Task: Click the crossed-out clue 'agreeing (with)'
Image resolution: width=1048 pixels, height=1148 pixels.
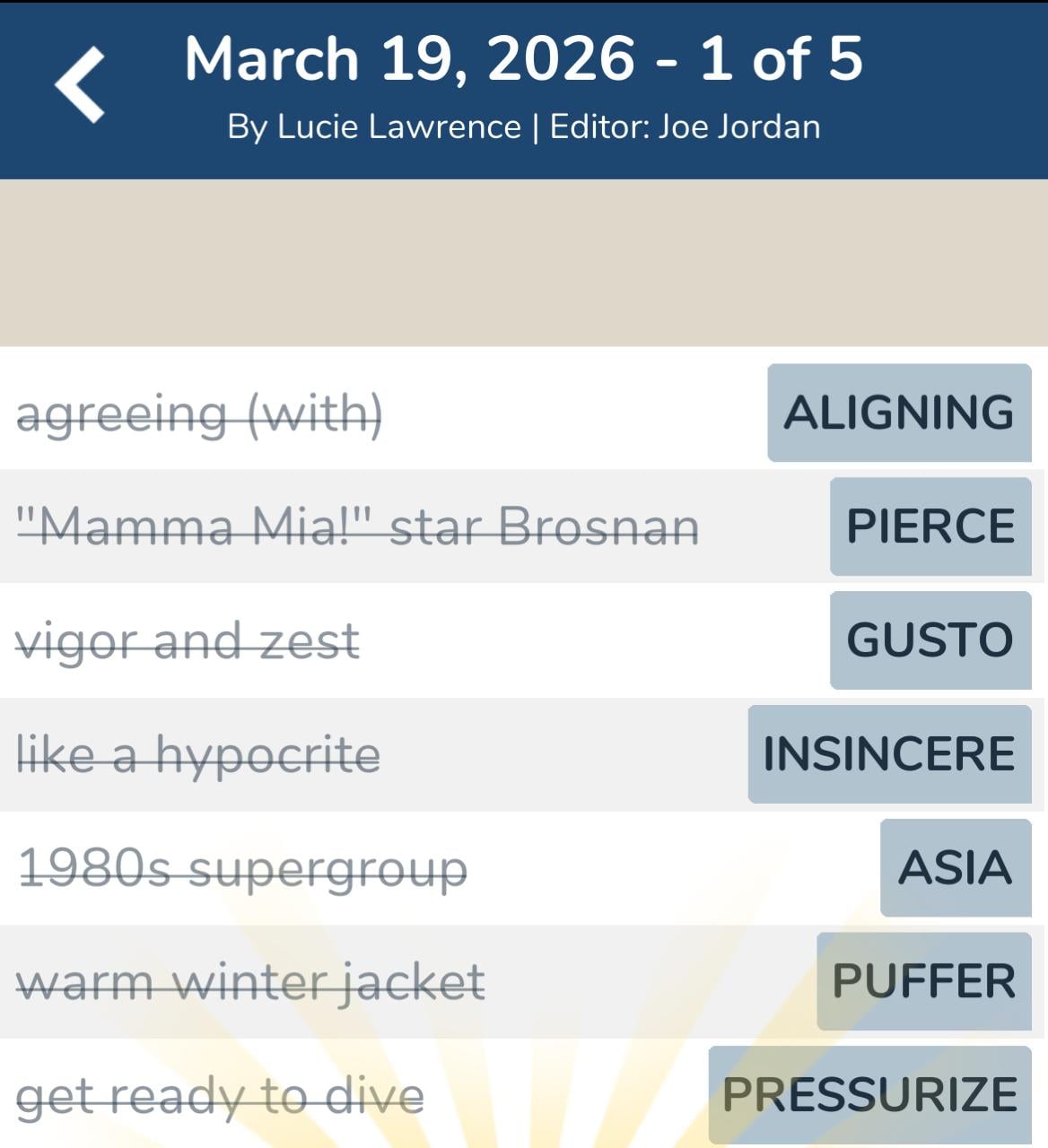Action: [x=199, y=414]
